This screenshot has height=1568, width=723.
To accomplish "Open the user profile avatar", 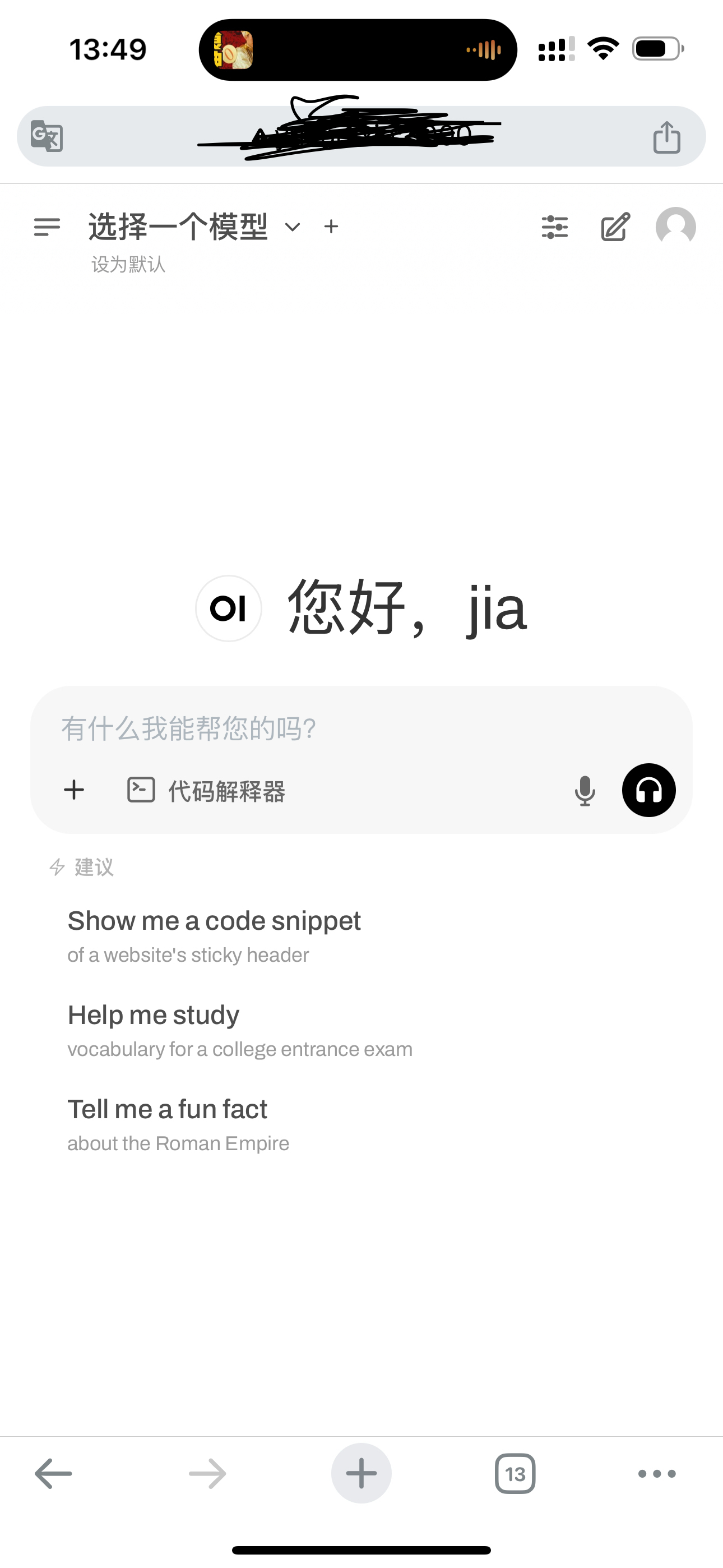I will coord(675,227).
